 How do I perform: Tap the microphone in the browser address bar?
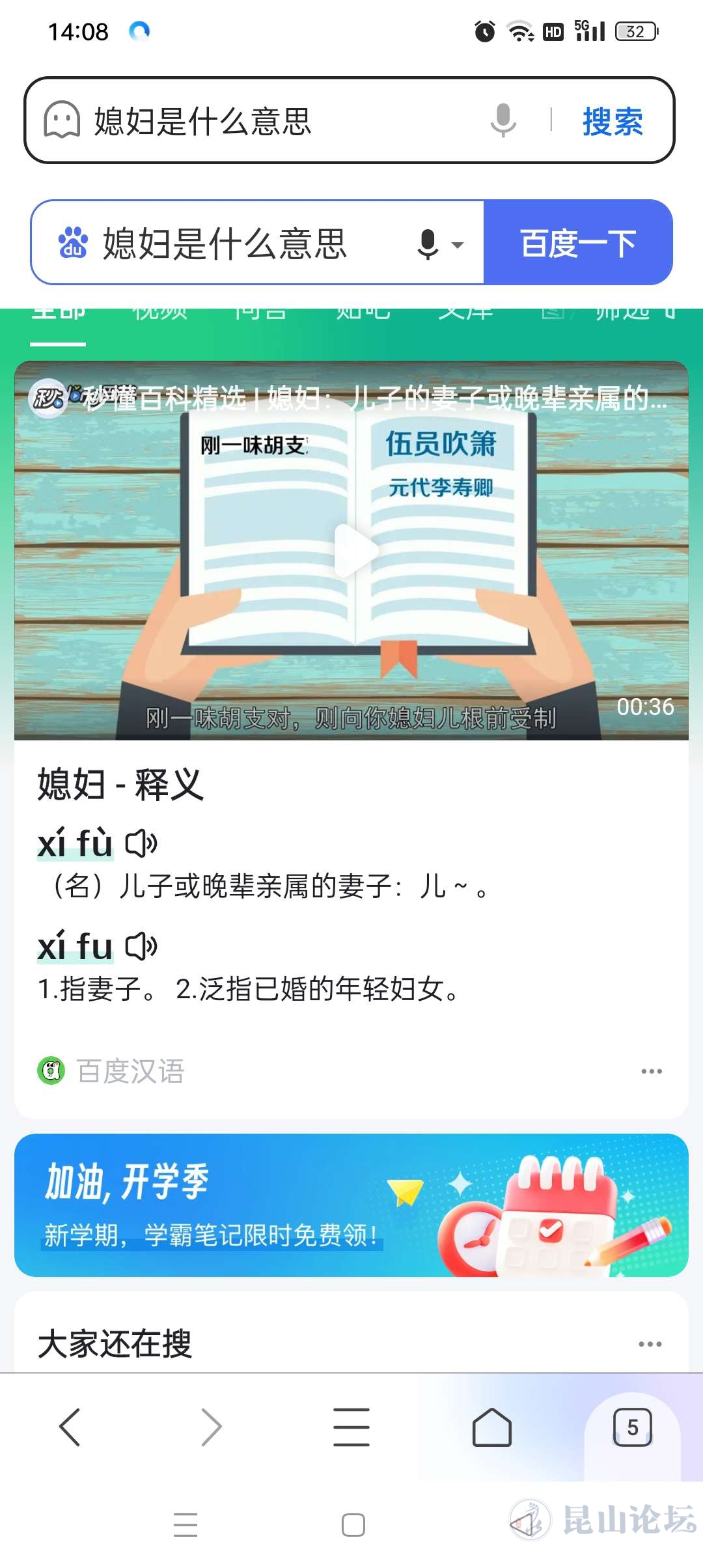503,120
